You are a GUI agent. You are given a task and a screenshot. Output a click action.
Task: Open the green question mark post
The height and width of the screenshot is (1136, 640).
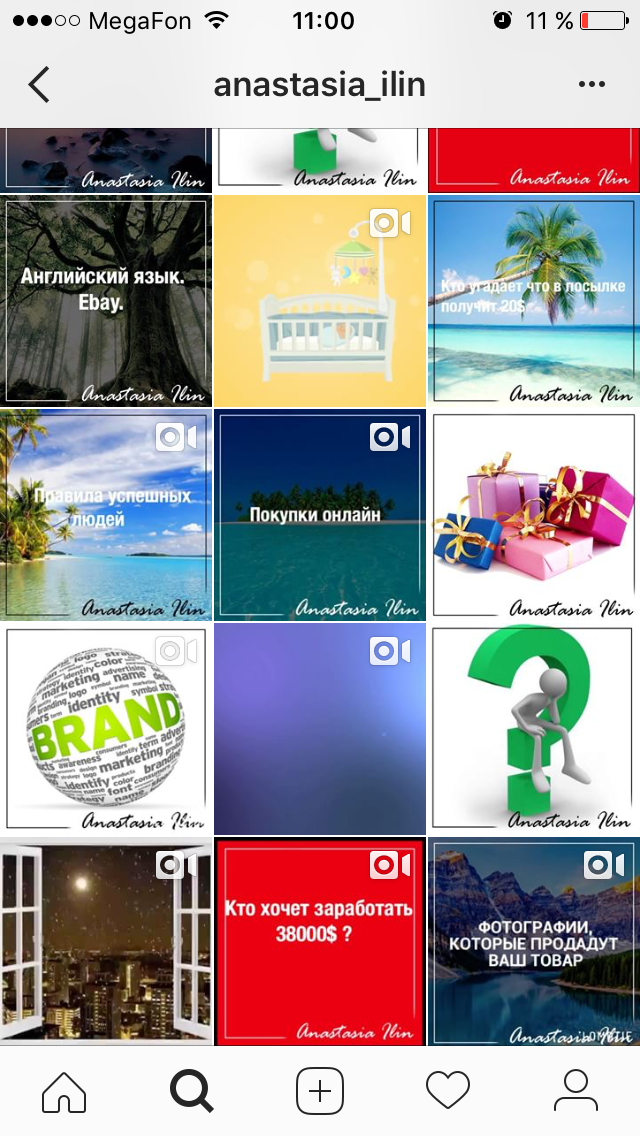[534, 729]
